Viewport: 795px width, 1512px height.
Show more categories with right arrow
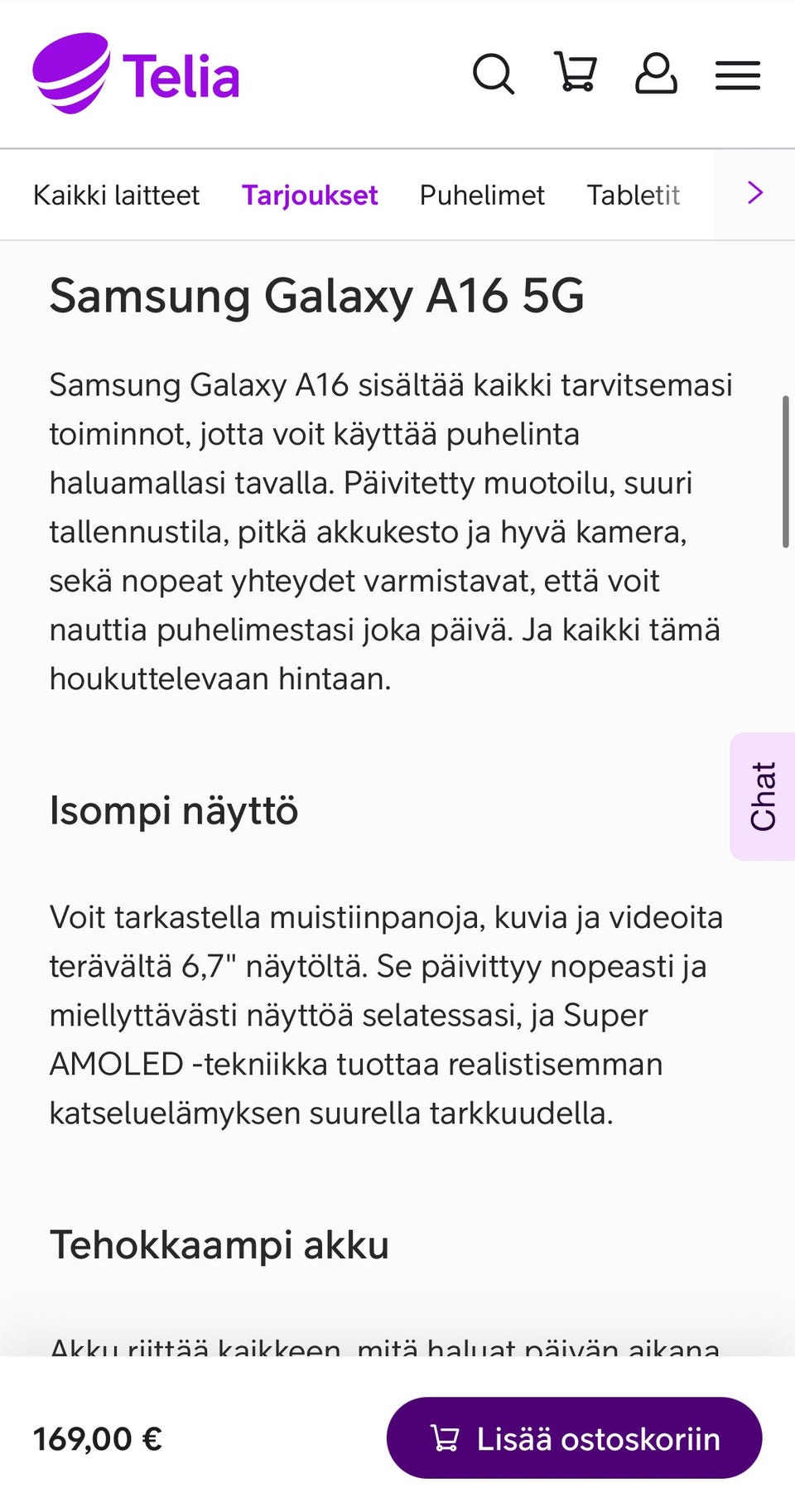[754, 193]
